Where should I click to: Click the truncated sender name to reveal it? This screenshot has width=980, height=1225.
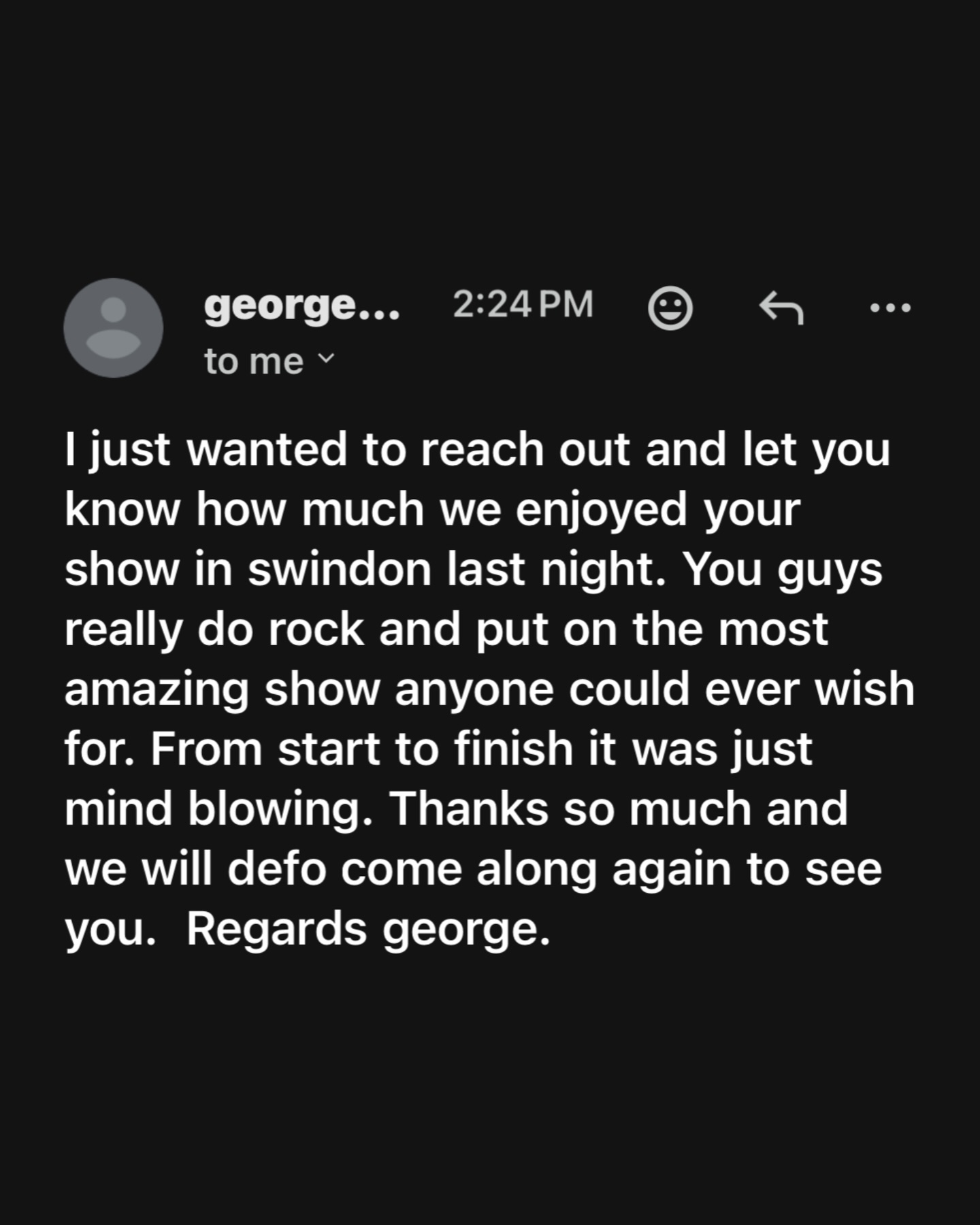301,306
